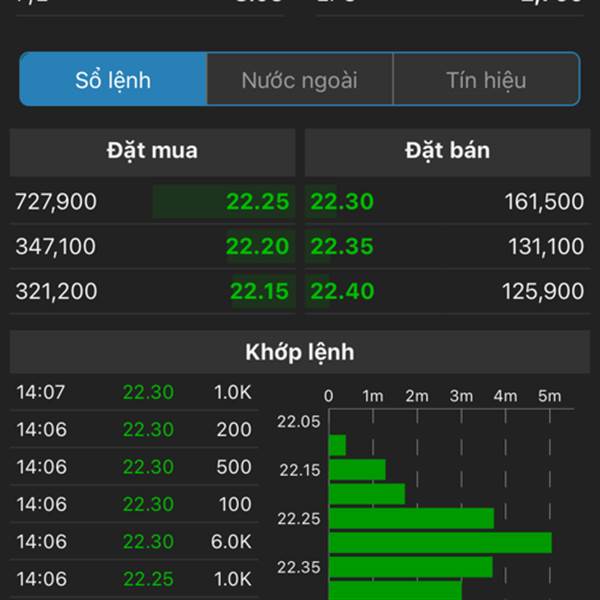600x600 pixels.
Task: Switch to the Sổ lệnh tab
Action: click(113, 80)
